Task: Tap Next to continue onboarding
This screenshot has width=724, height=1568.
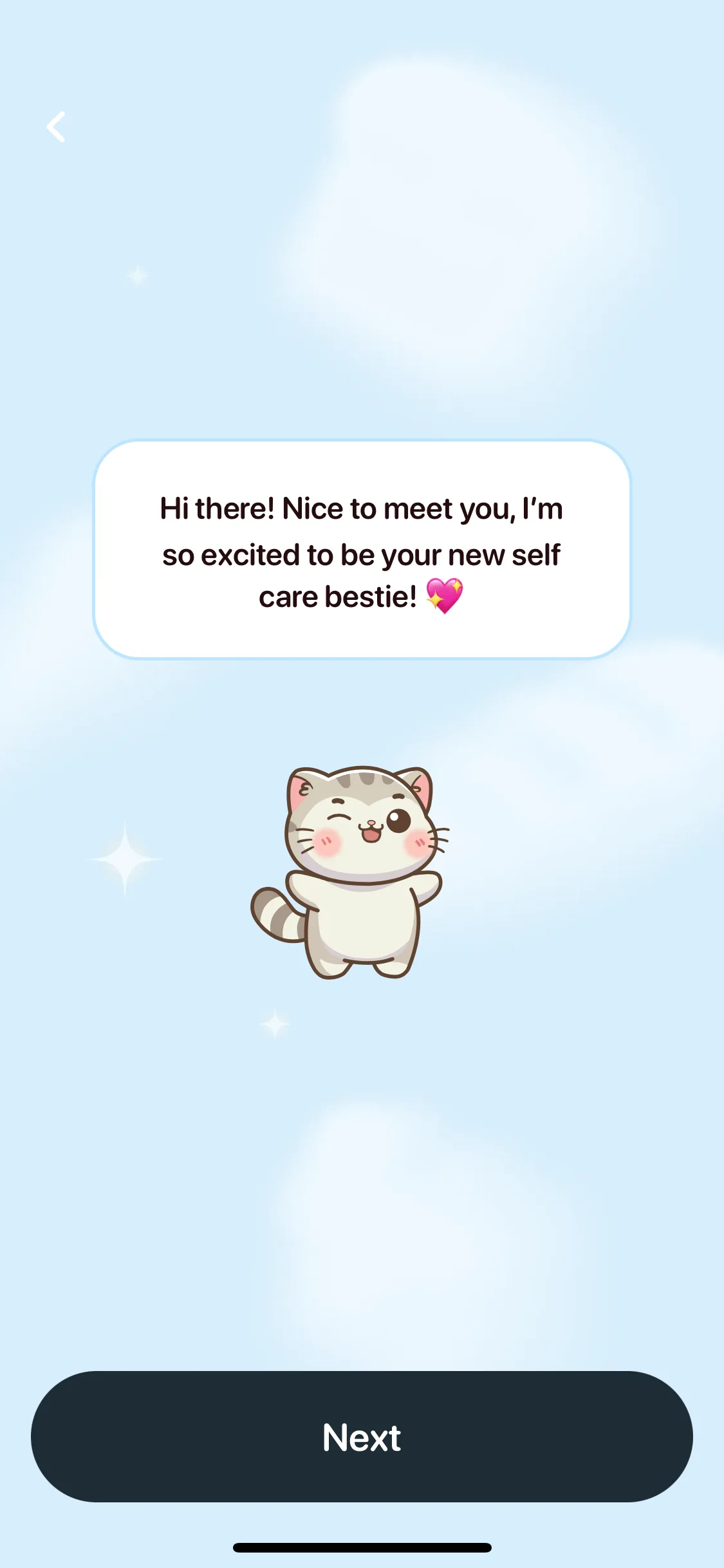Action: coord(362,1437)
